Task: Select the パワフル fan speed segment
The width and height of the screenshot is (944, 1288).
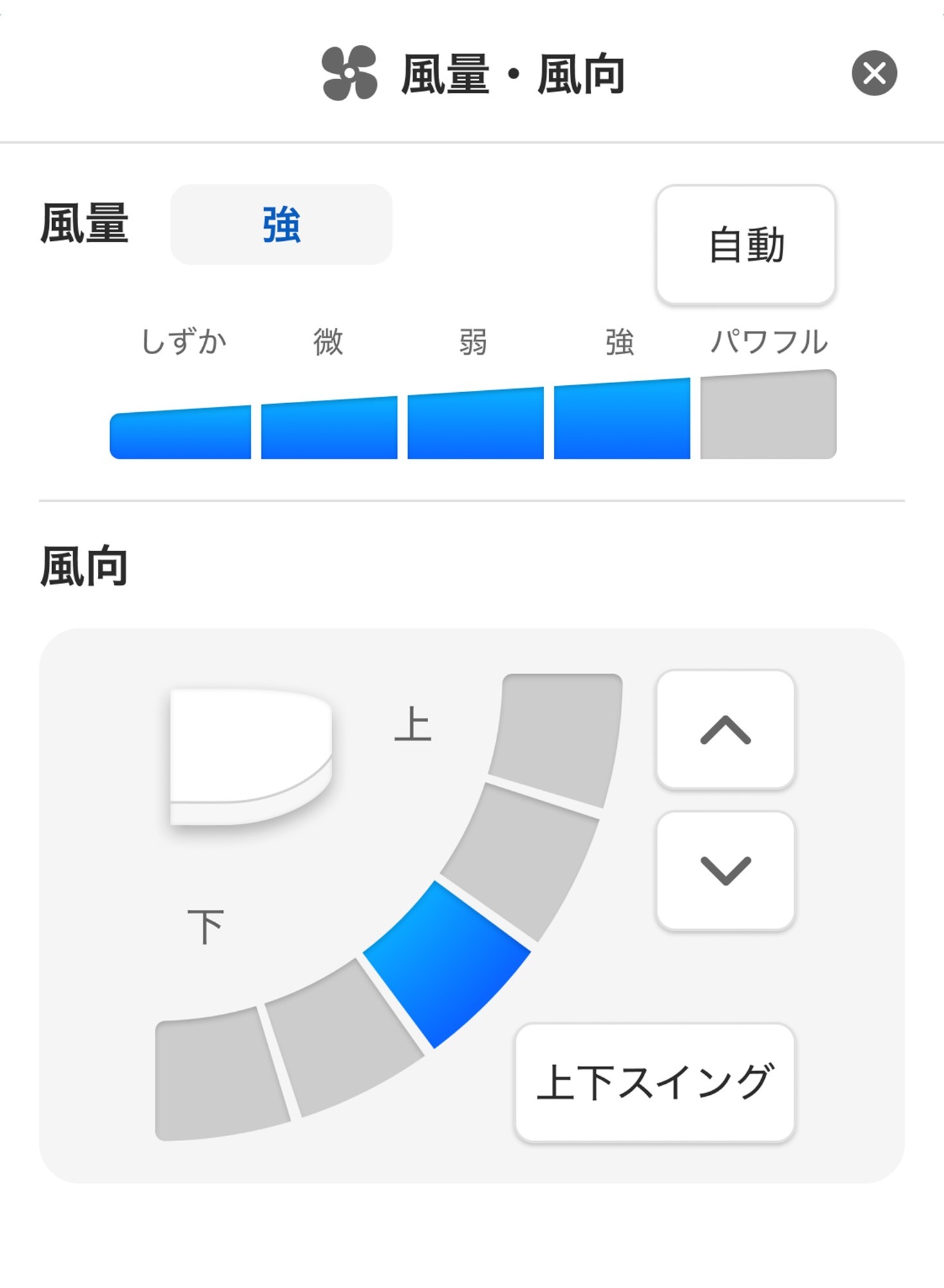Action: click(768, 415)
